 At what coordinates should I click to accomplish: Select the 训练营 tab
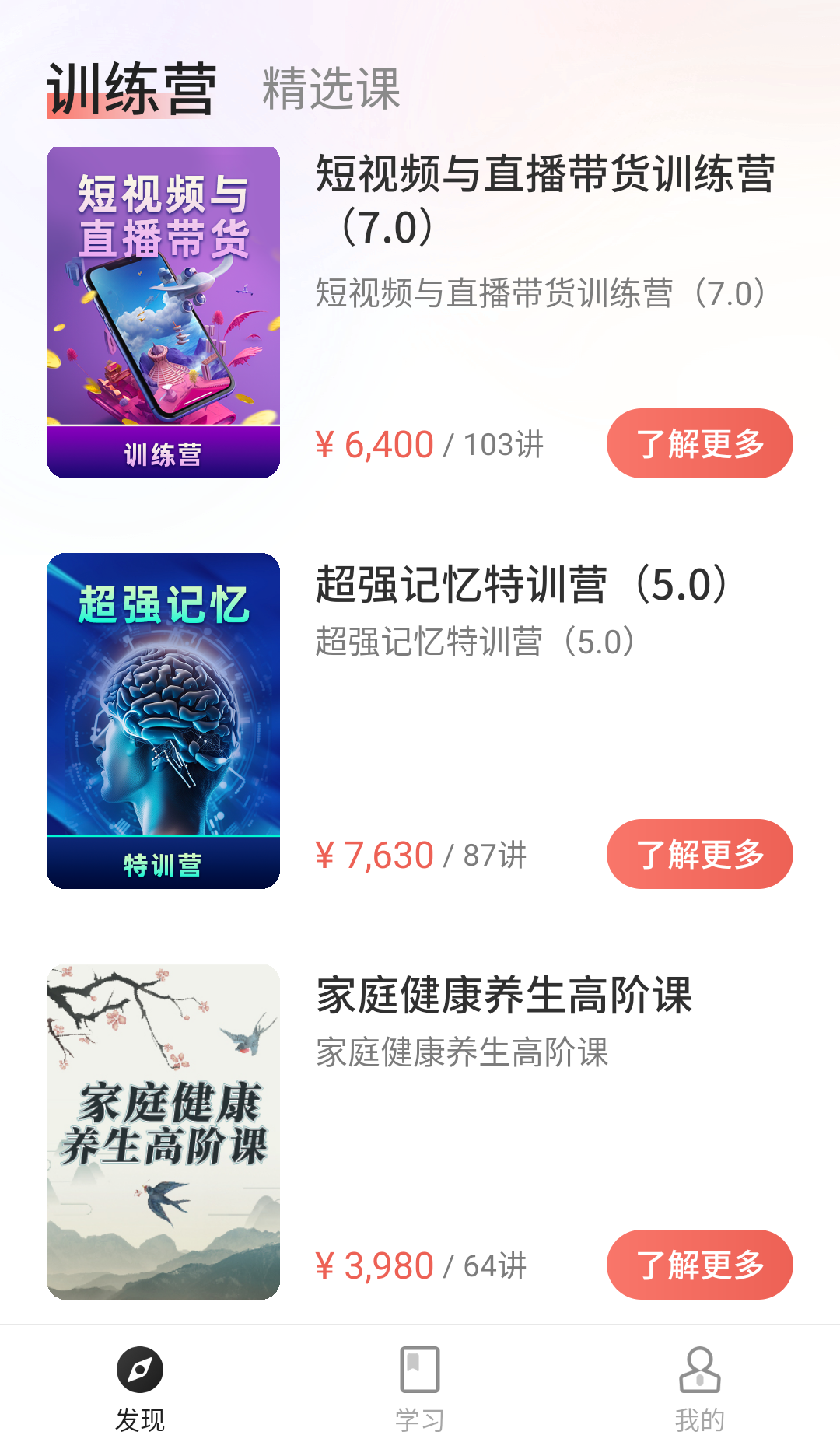pyautogui.click(x=131, y=89)
